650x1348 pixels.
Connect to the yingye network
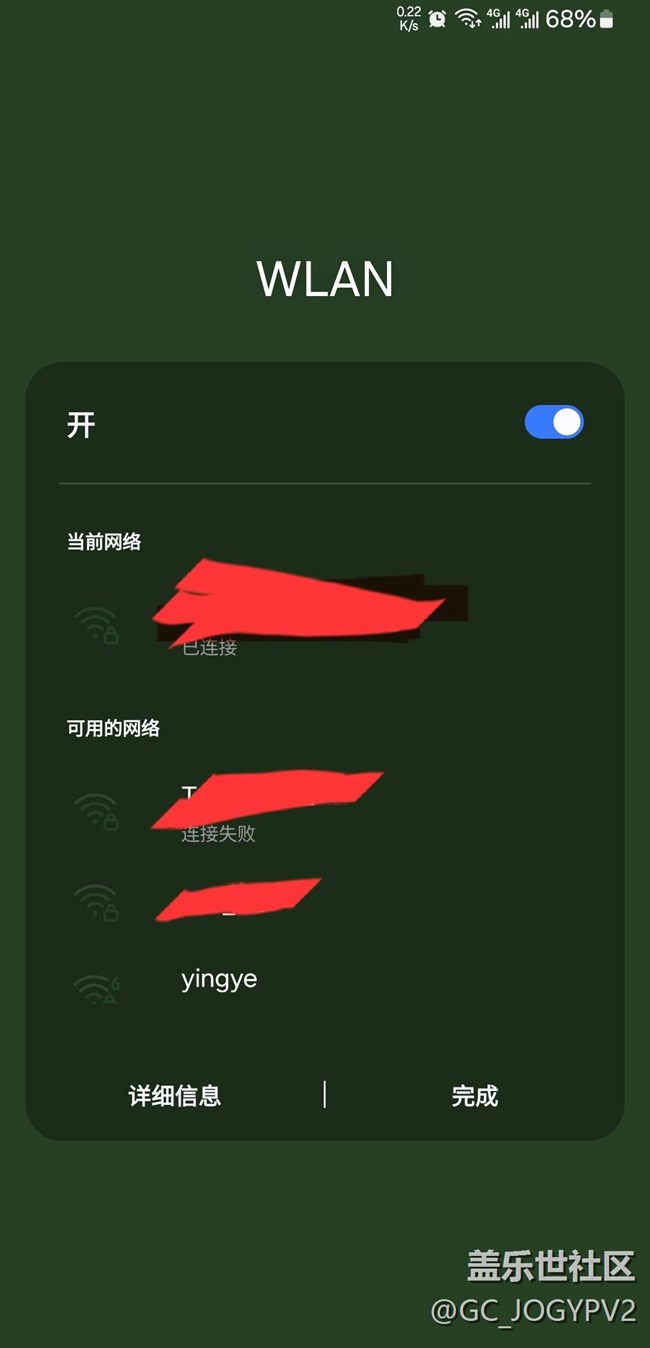point(324,981)
